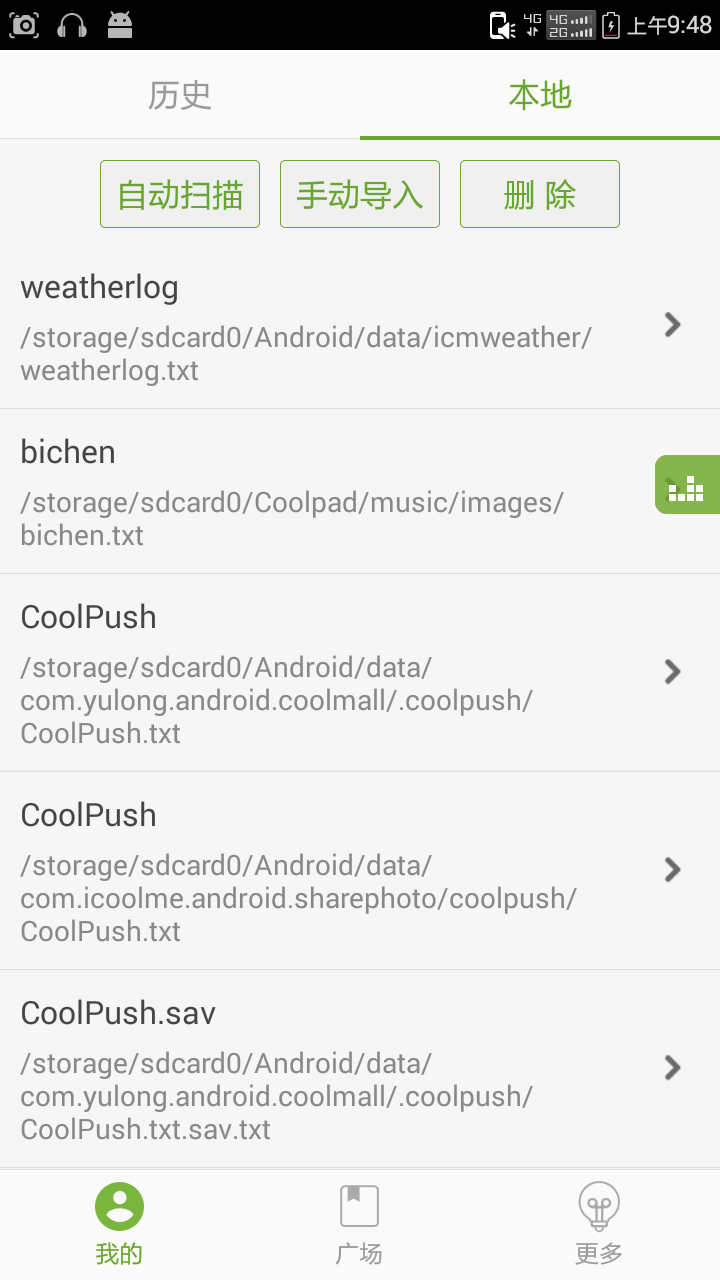Image resolution: width=720 pixels, height=1280 pixels.
Task: Tap 手动导入 to import files
Action: click(360, 194)
